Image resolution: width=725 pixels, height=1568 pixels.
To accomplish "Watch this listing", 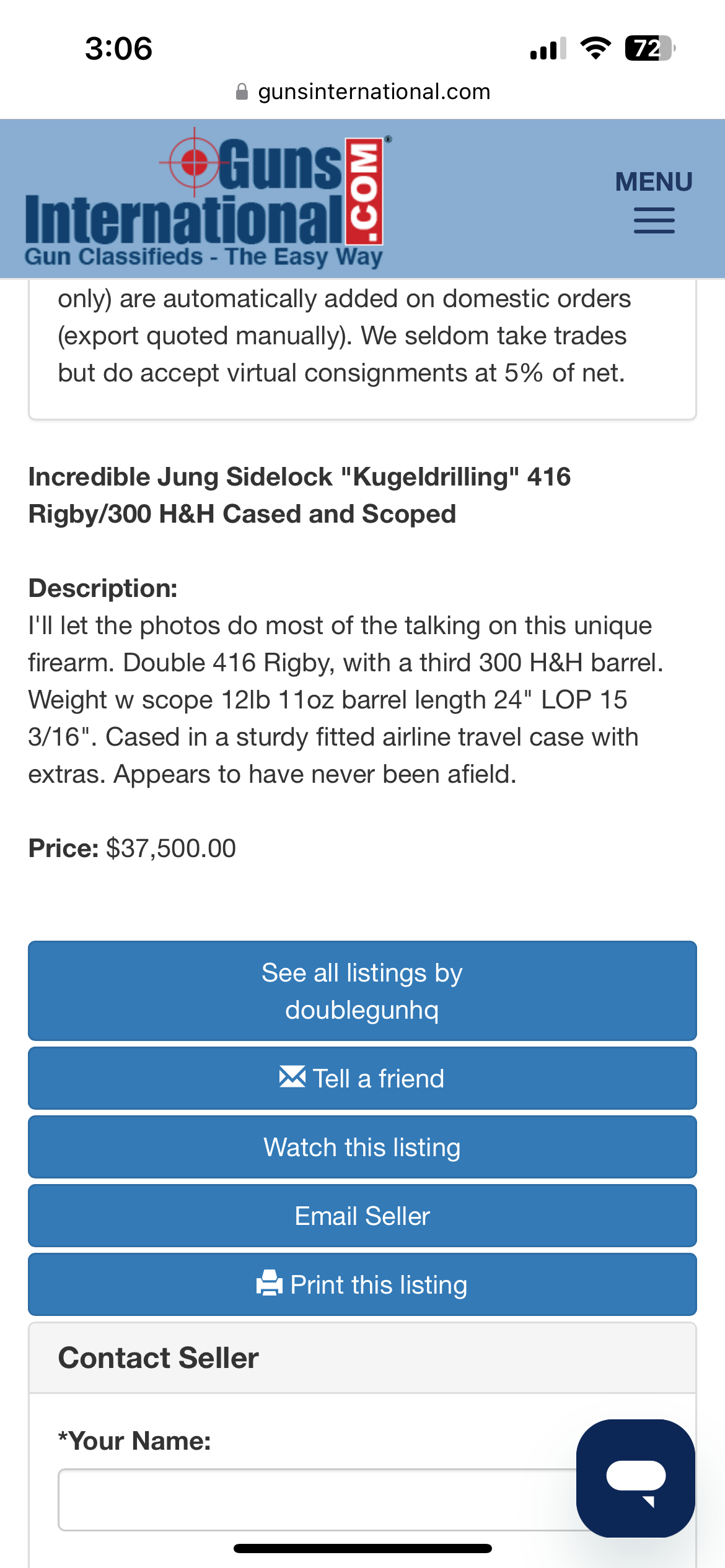I will tap(362, 1147).
